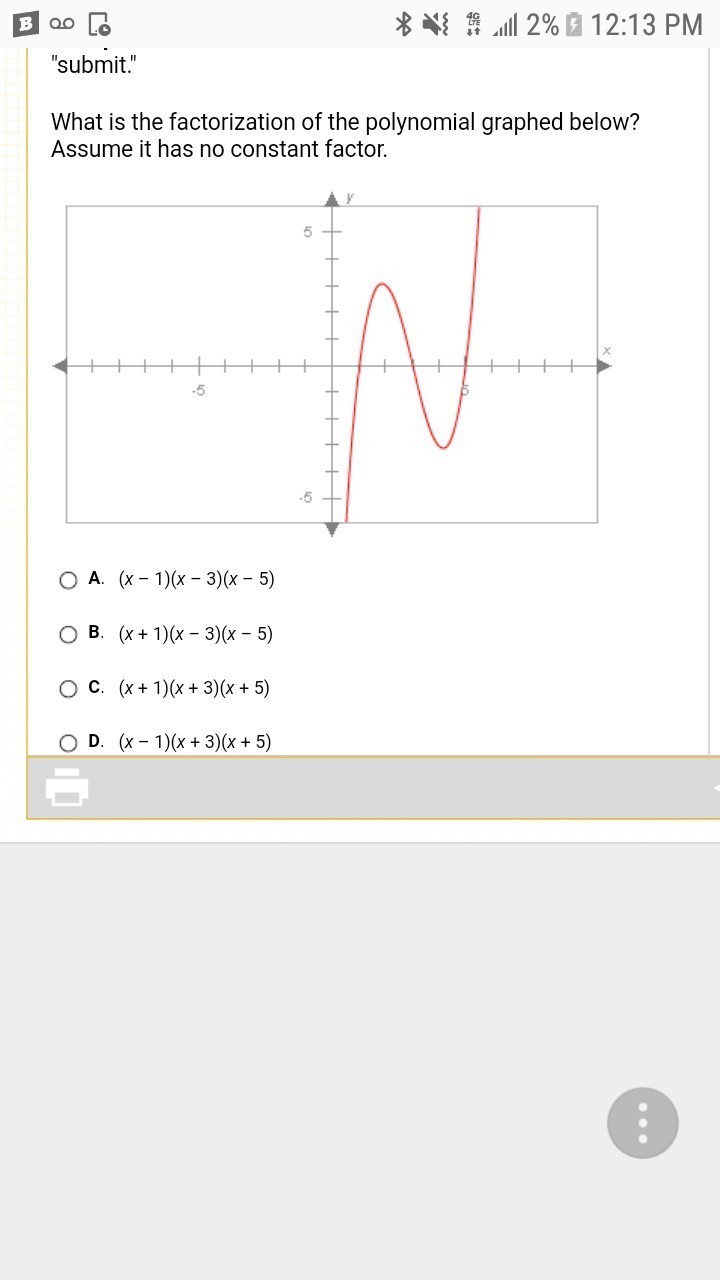The image size is (720, 1280).
Task: Select answer A (x − 1)(x − 3)(x − 5)
Action: coord(68,580)
